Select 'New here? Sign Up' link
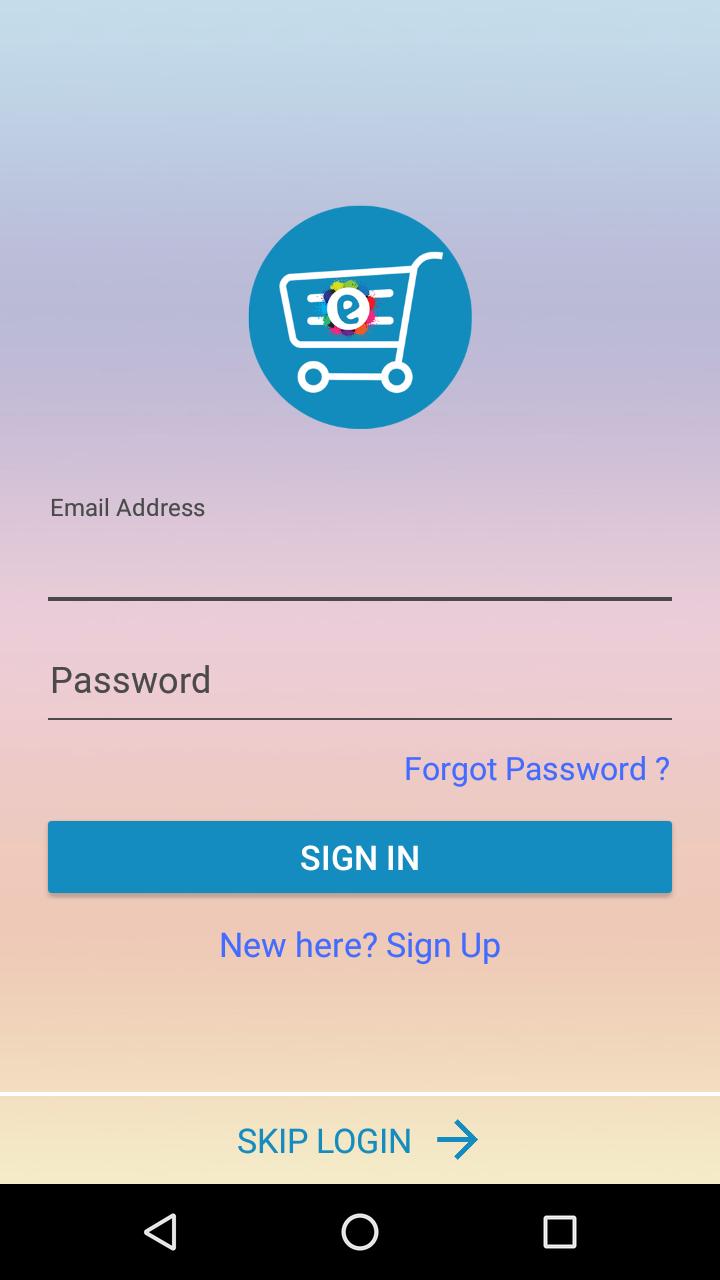Viewport: 720px width, 1280px height. click(x=360, y=944)
